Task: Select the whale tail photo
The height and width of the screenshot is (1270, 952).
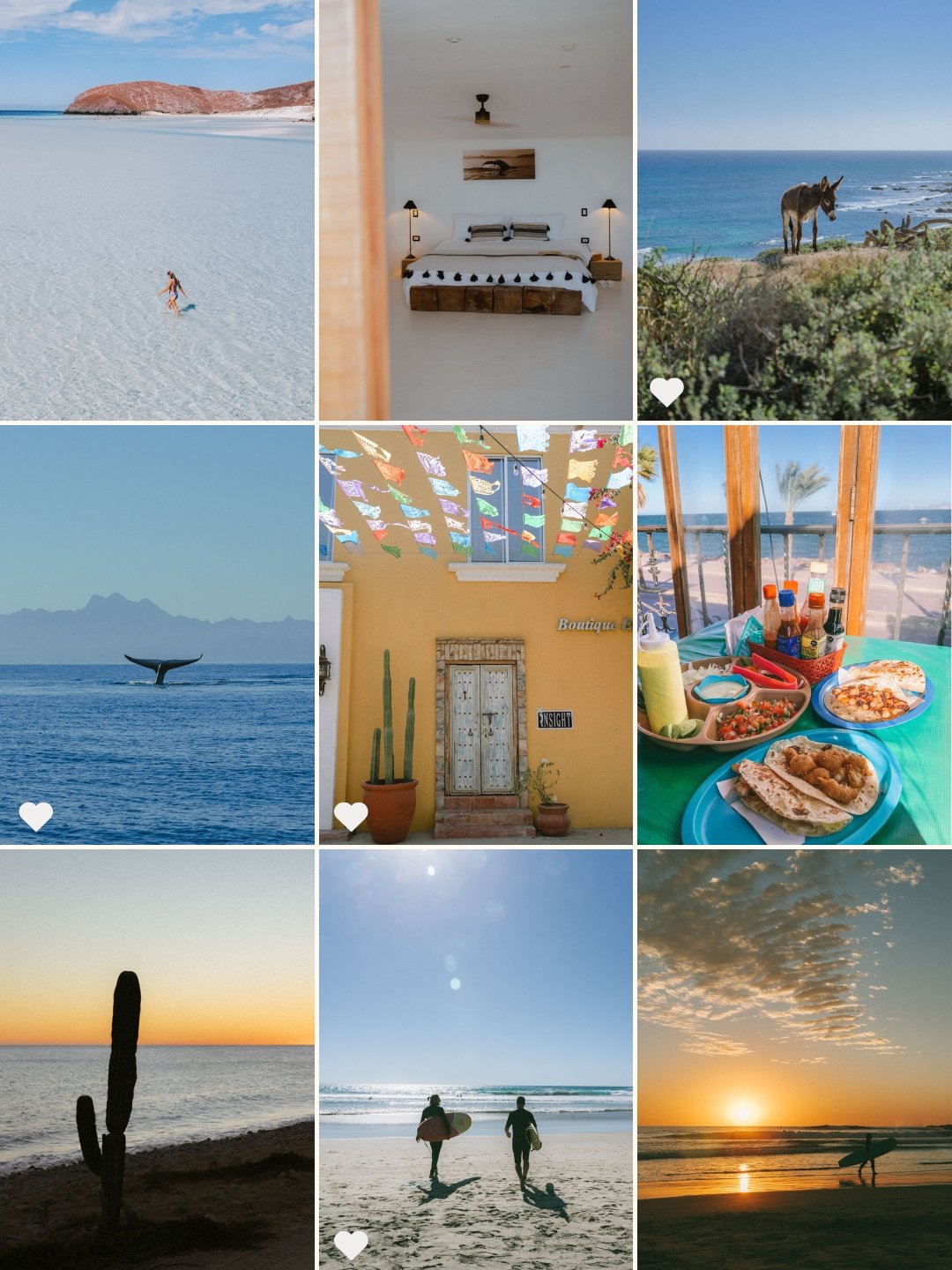Action: tap(157, 634)
